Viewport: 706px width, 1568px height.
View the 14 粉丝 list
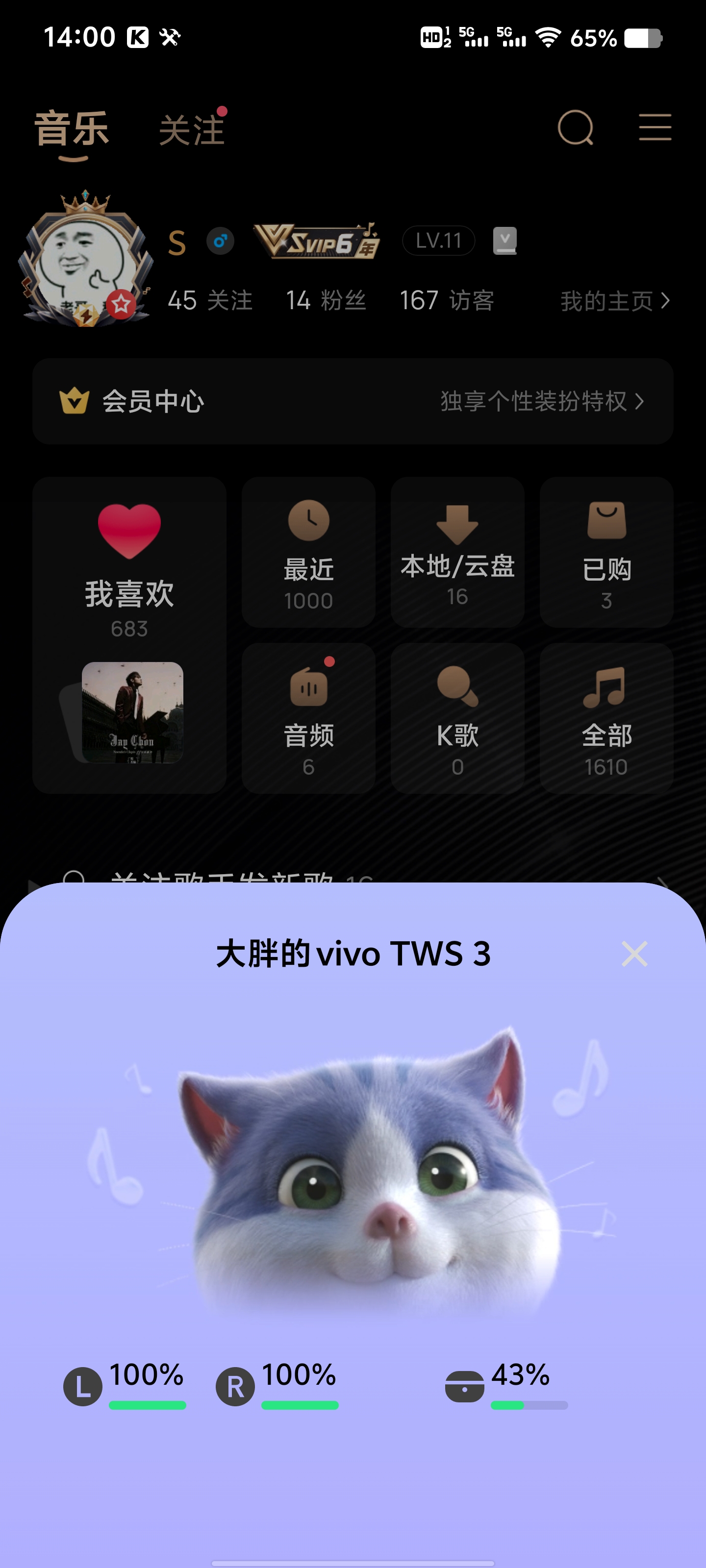pos(326,301)
